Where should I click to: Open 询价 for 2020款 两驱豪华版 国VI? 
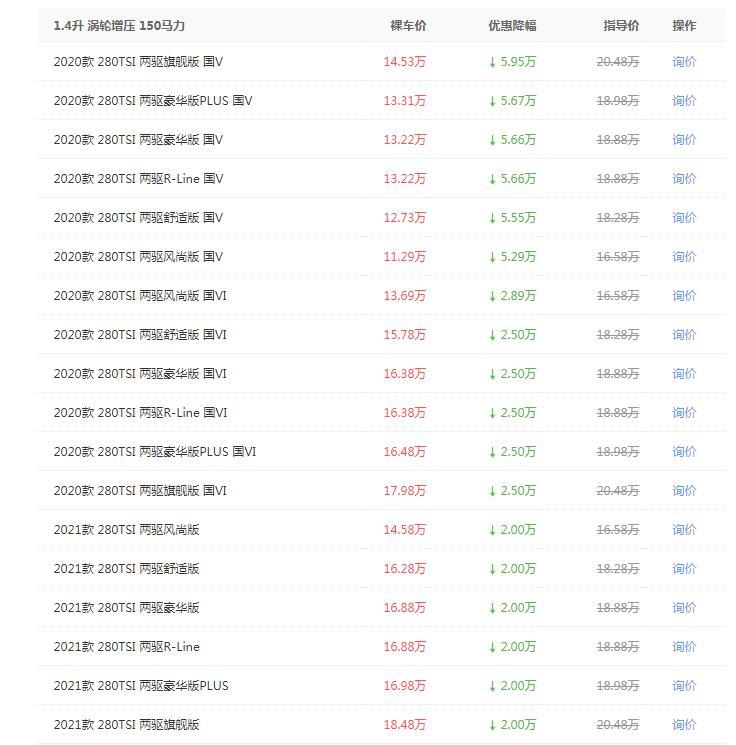tap(684, 374)
